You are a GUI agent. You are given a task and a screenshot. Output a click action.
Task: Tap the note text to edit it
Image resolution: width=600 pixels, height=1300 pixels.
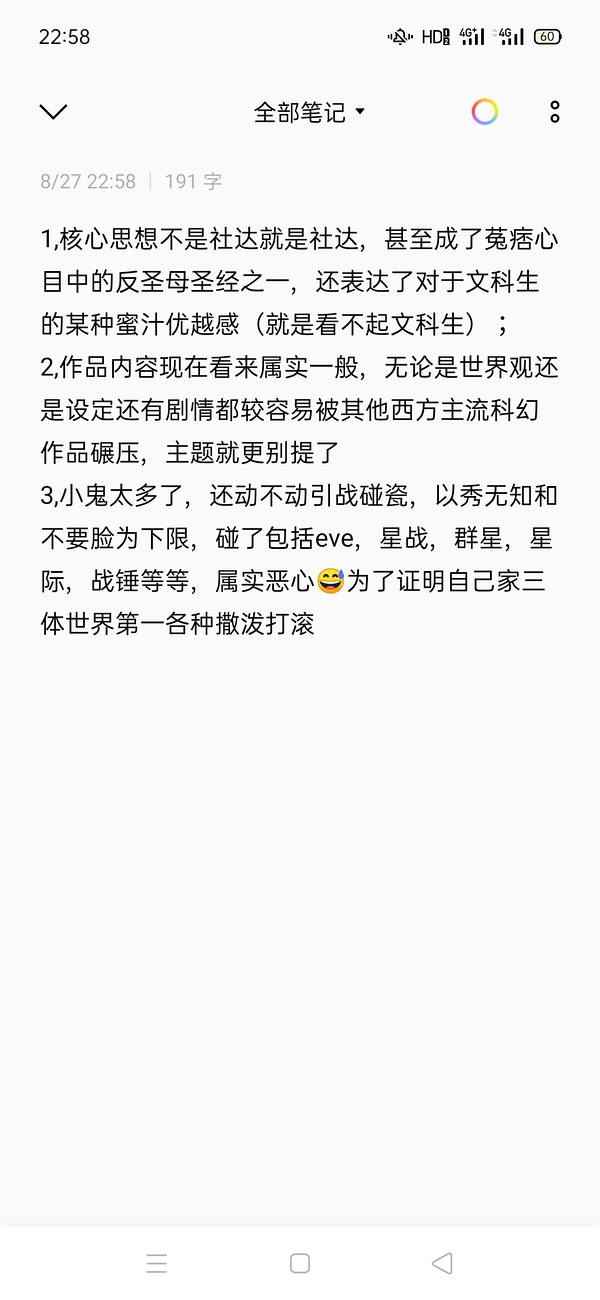tap(300, 432)
